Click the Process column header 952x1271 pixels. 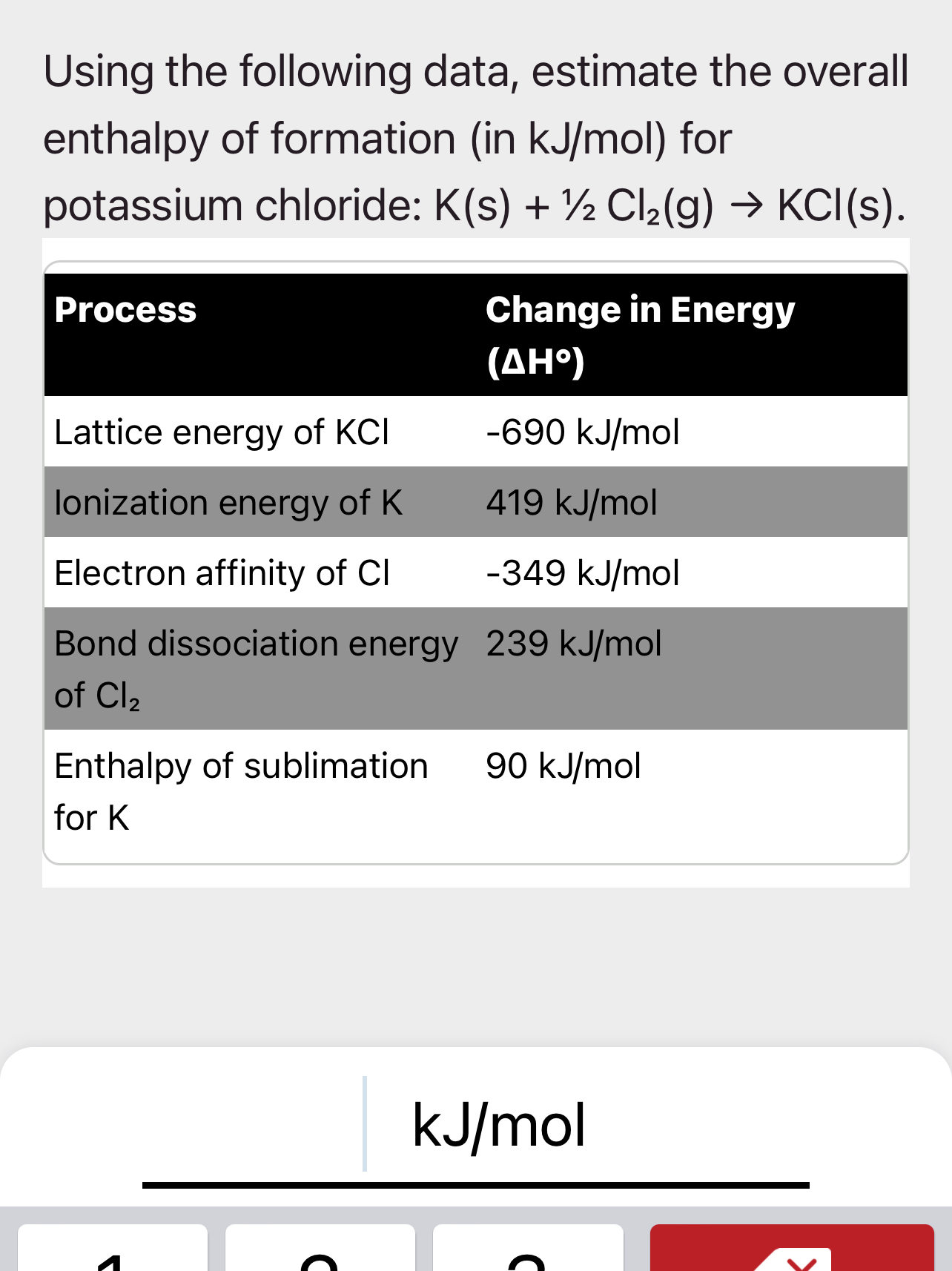125,309
